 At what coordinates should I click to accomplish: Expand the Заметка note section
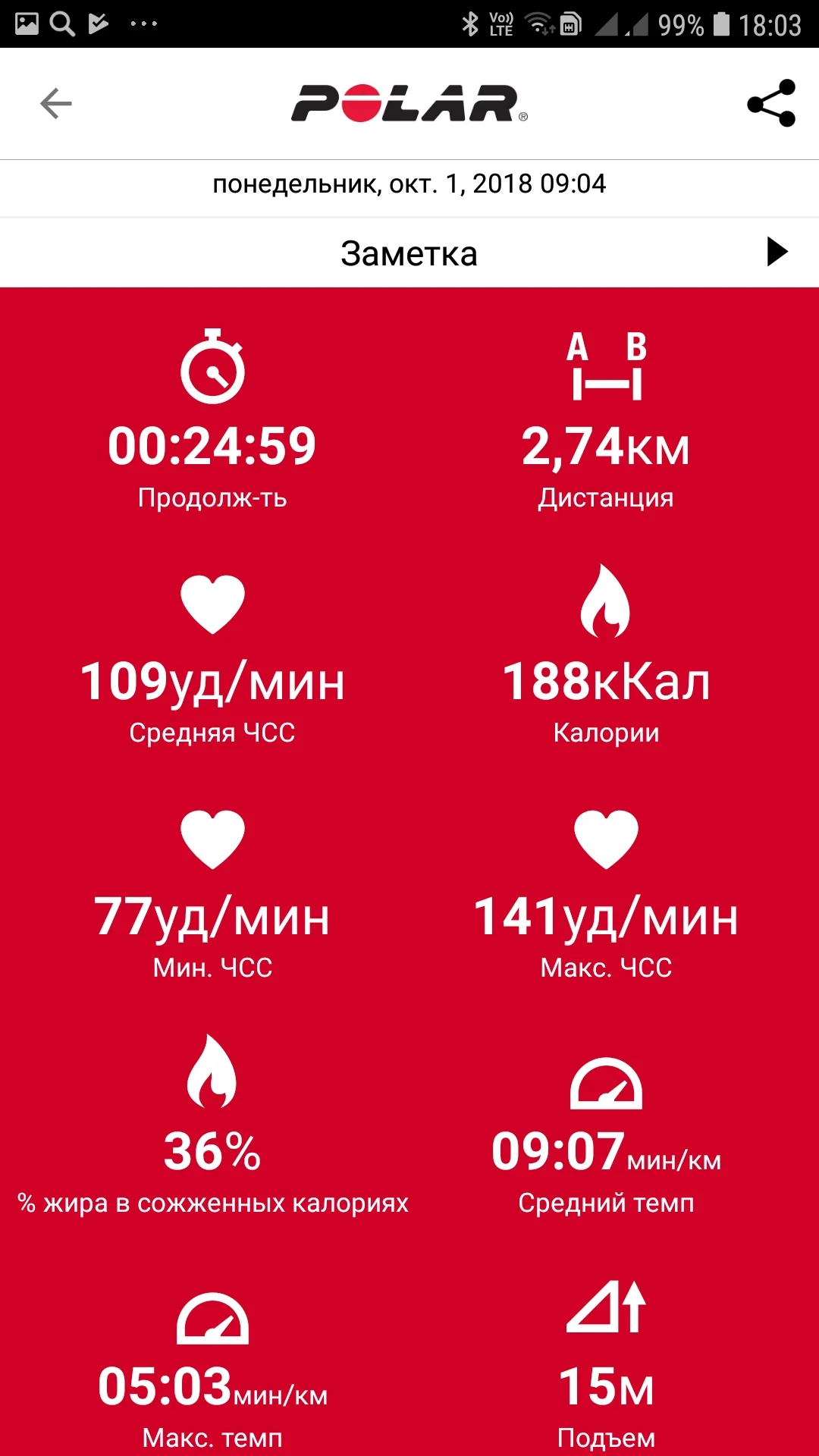[777, 252]
